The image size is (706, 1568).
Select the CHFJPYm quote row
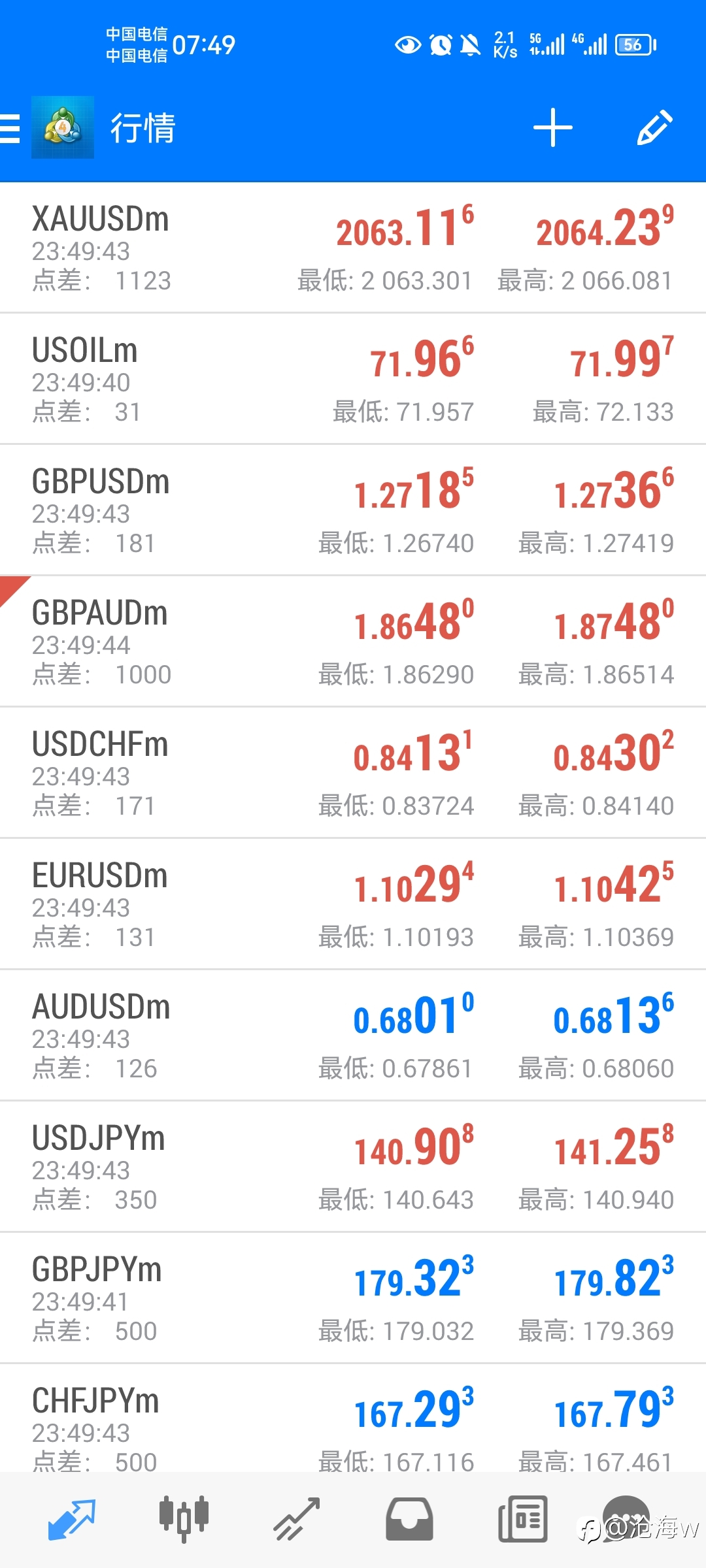pos(353,1419)
